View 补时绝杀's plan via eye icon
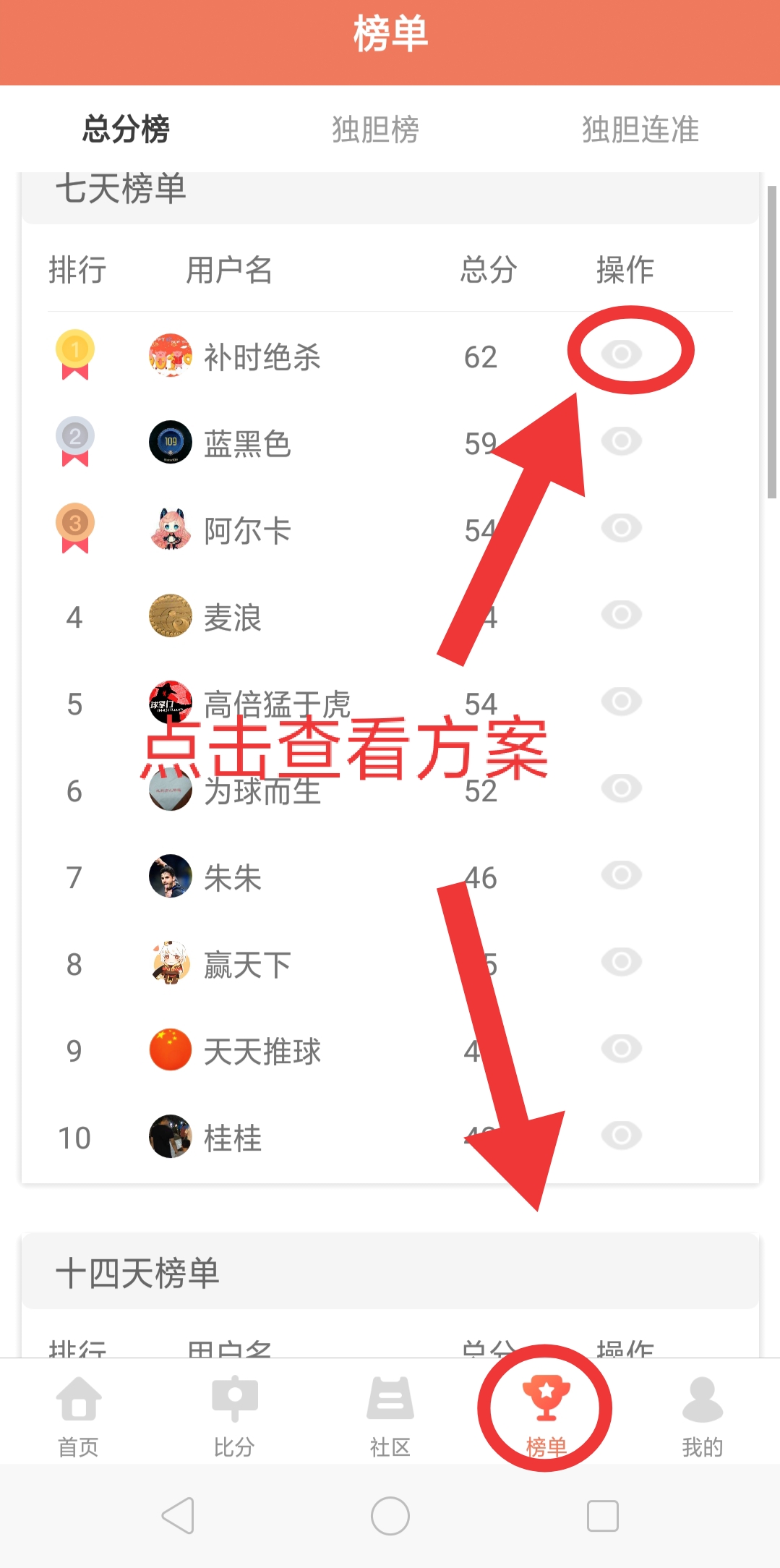 (621, 354)
